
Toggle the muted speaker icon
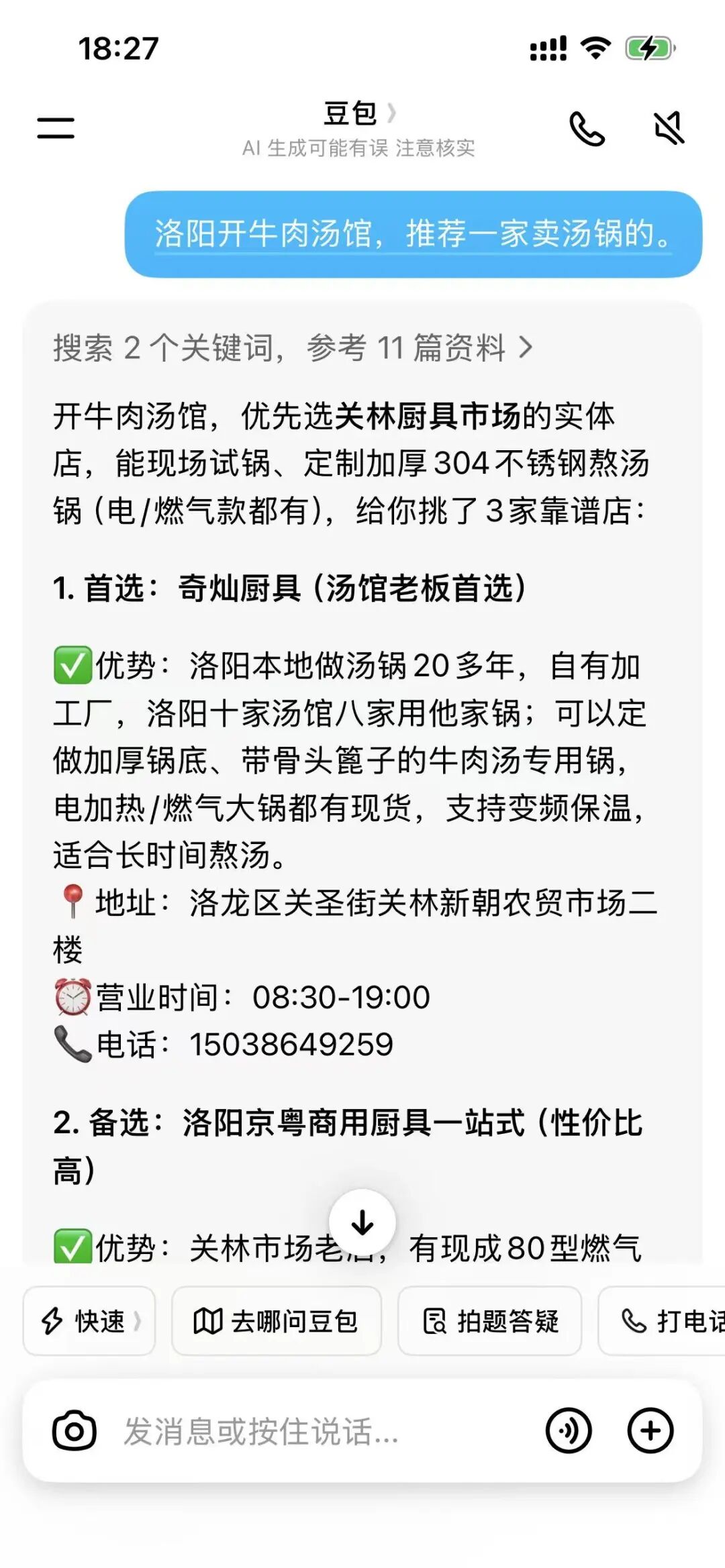[x=669, y=127]
